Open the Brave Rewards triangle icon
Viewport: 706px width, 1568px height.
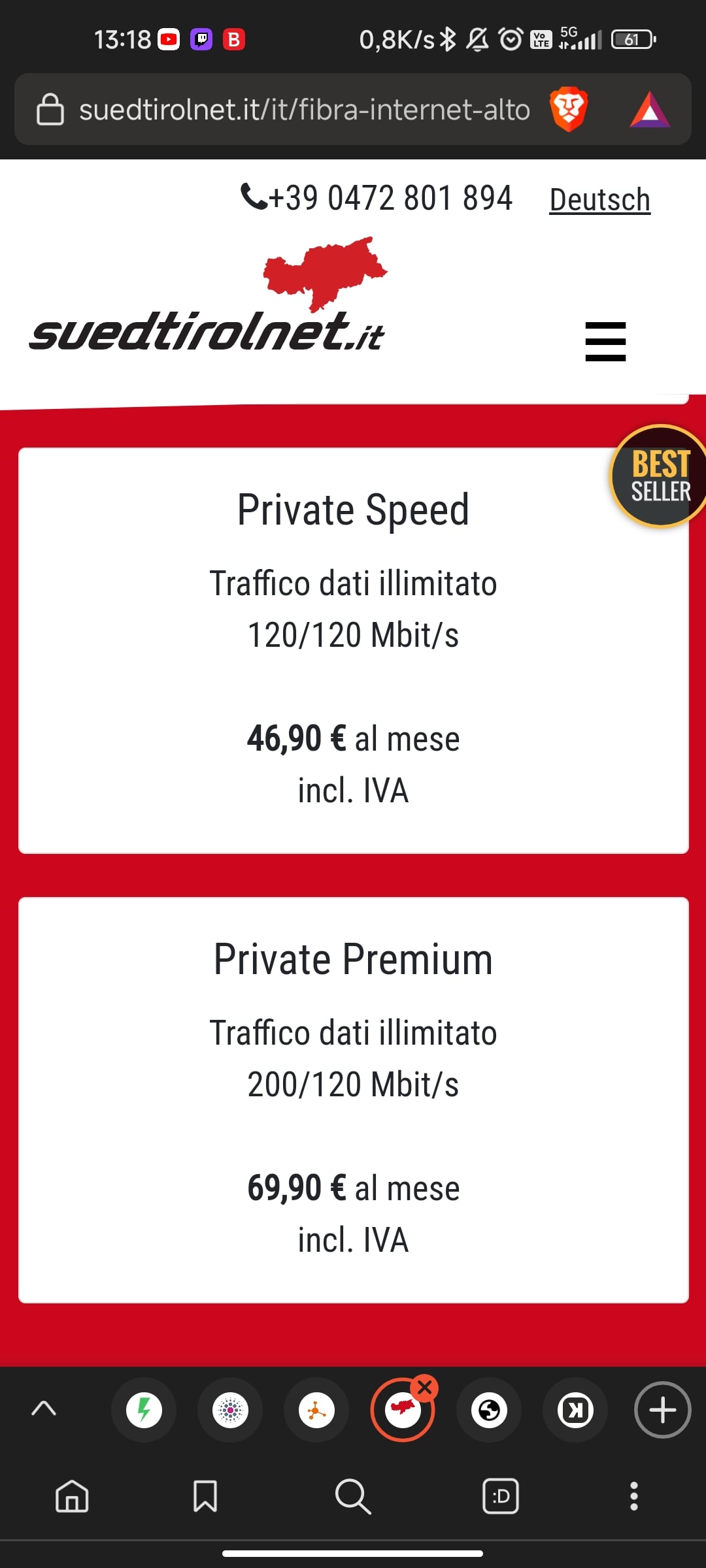650,110
